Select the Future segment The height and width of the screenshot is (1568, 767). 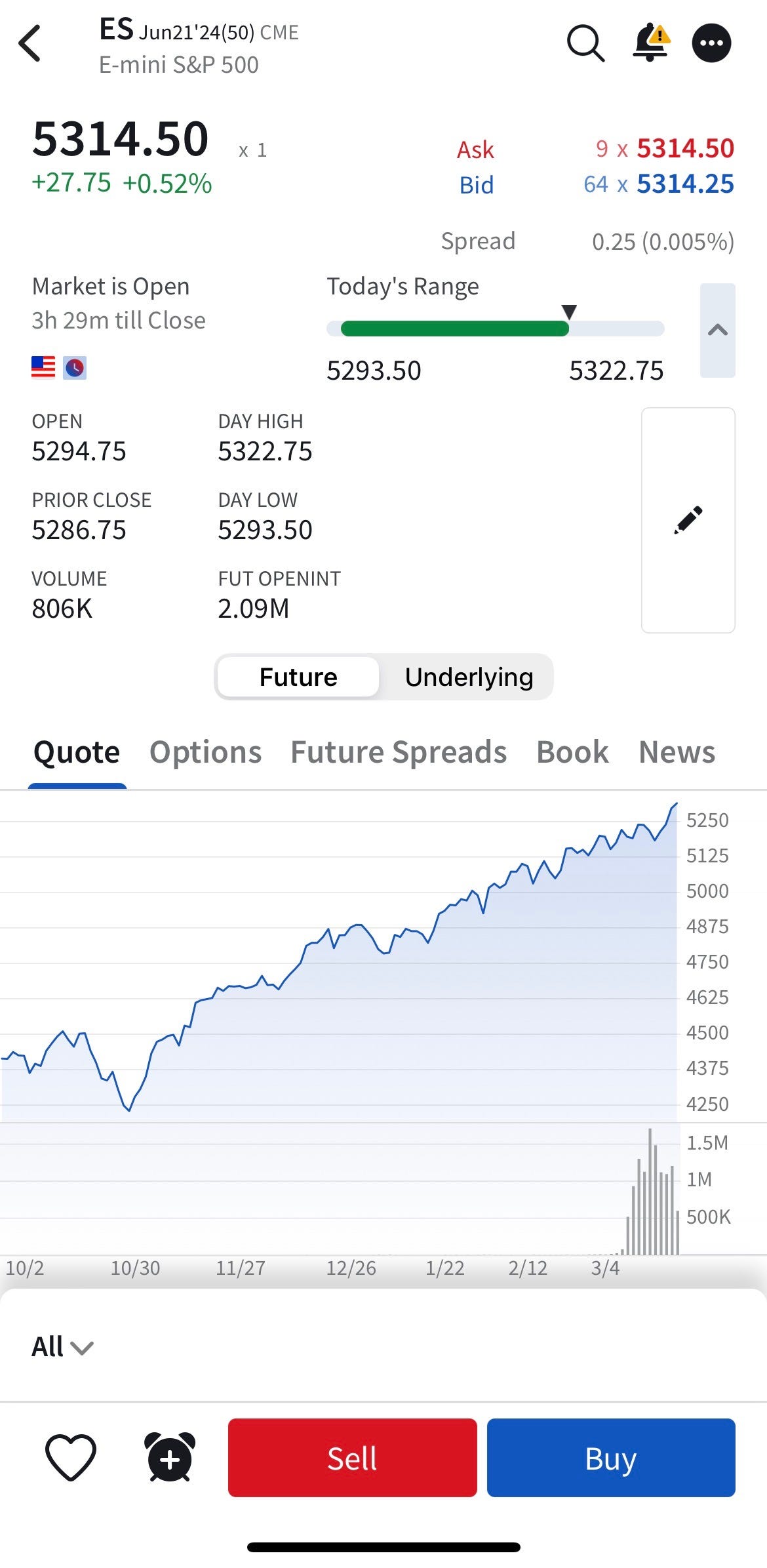(298, 677)
